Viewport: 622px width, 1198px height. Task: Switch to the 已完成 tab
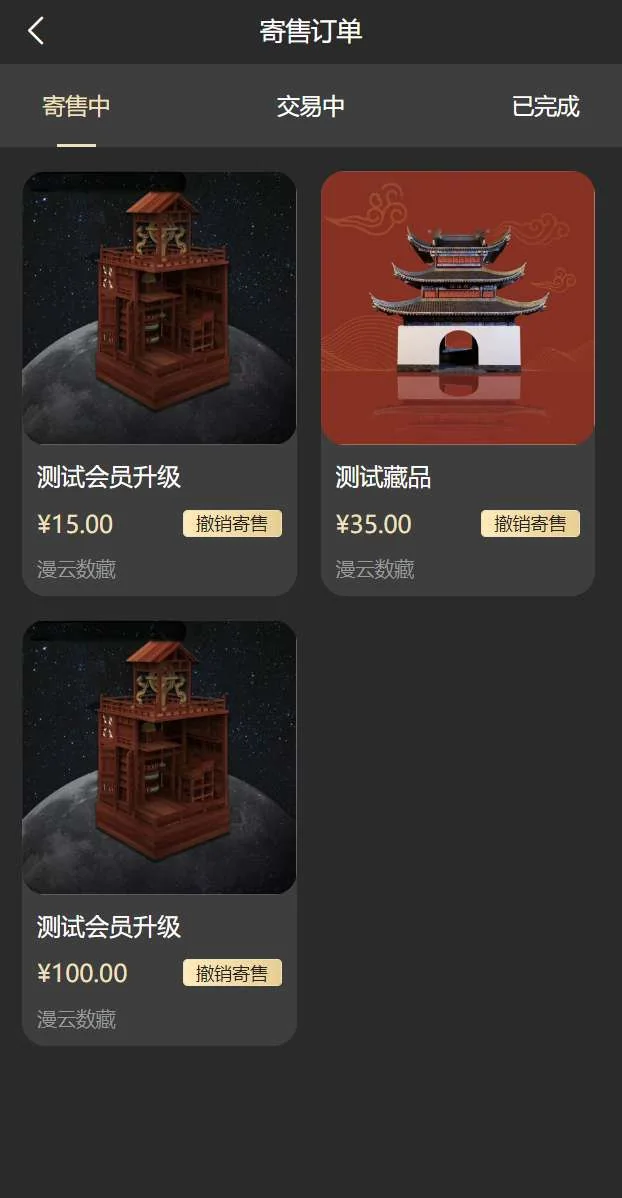click(545, 106)
